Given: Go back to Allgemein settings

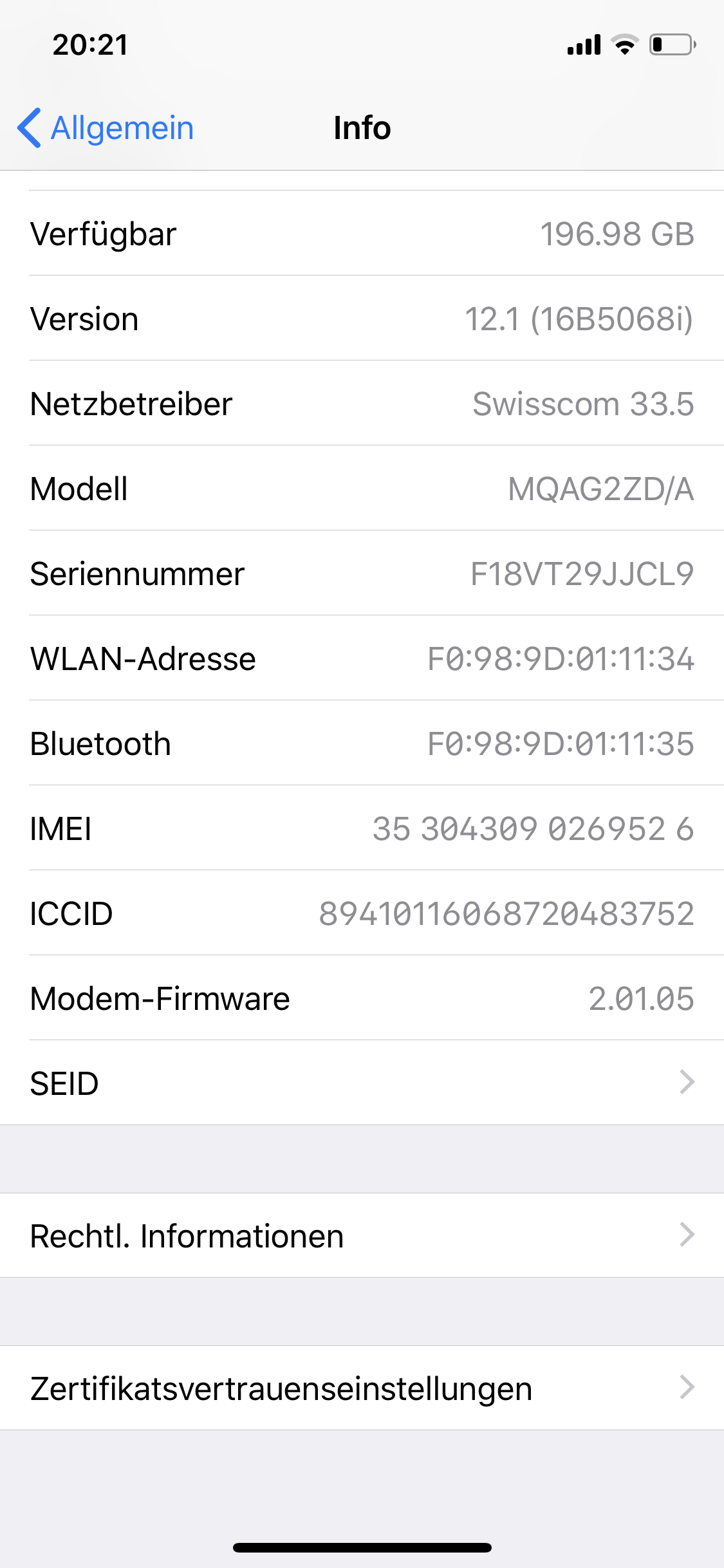Looking at the screenshot, I should (x=106, y=127).
